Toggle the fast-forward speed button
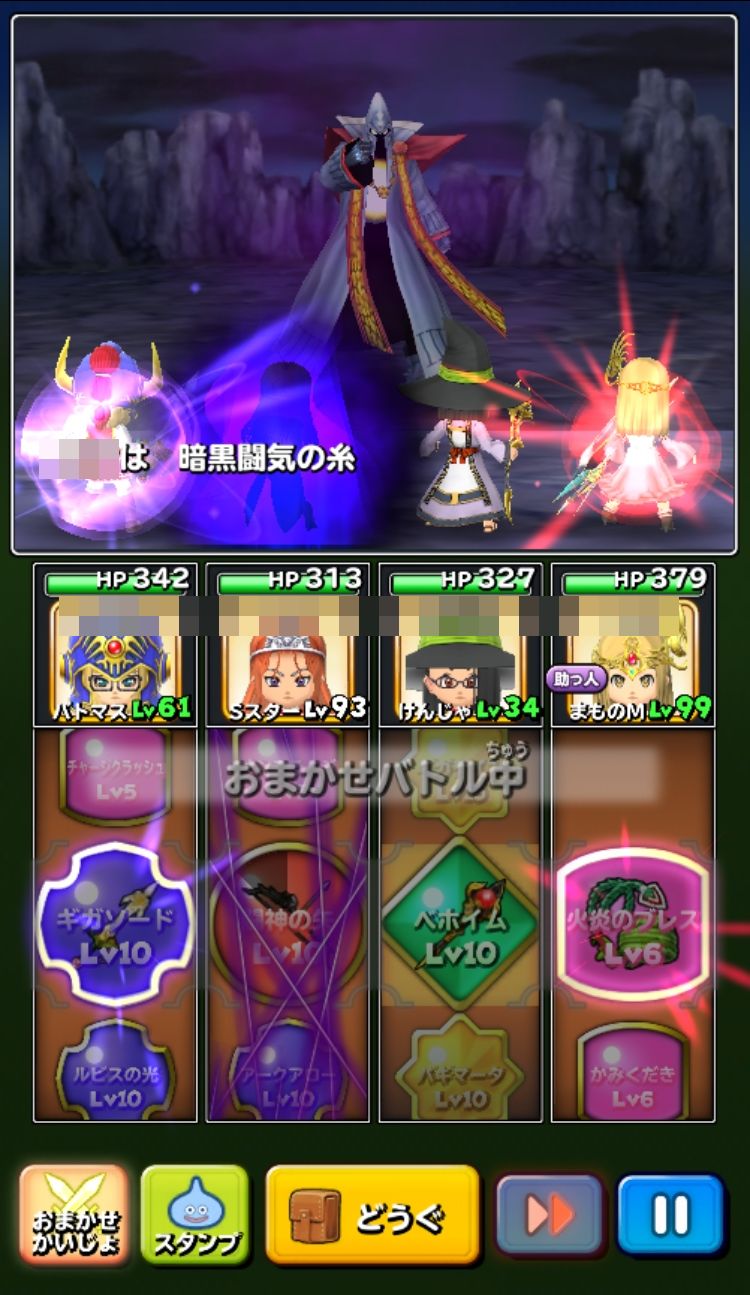This screenshot has height=1295, width=750. tap(550, 1214)
